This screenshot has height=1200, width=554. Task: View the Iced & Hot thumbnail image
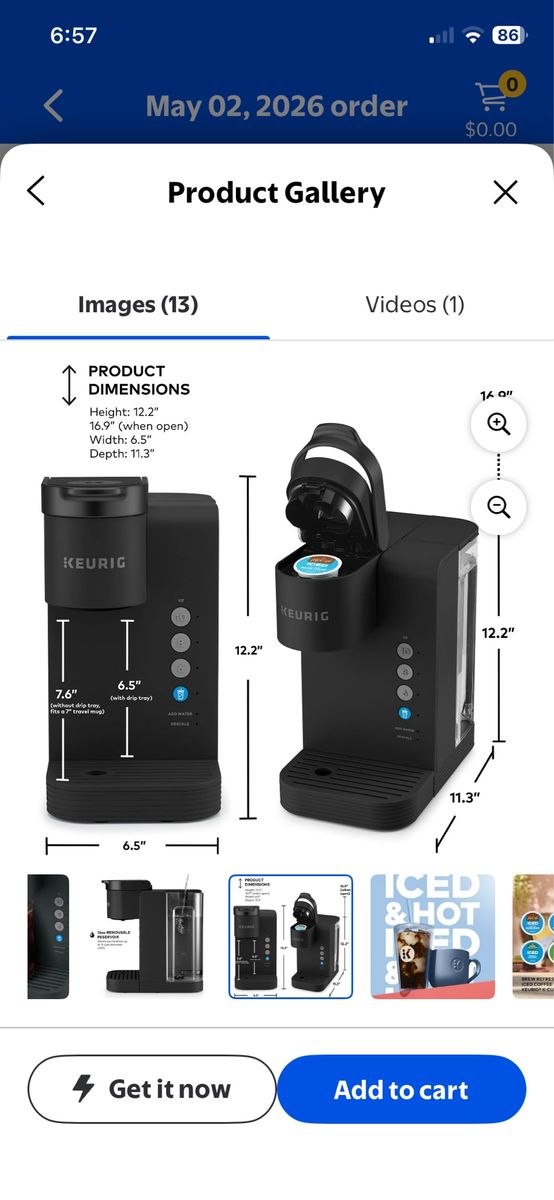point(432,936)
